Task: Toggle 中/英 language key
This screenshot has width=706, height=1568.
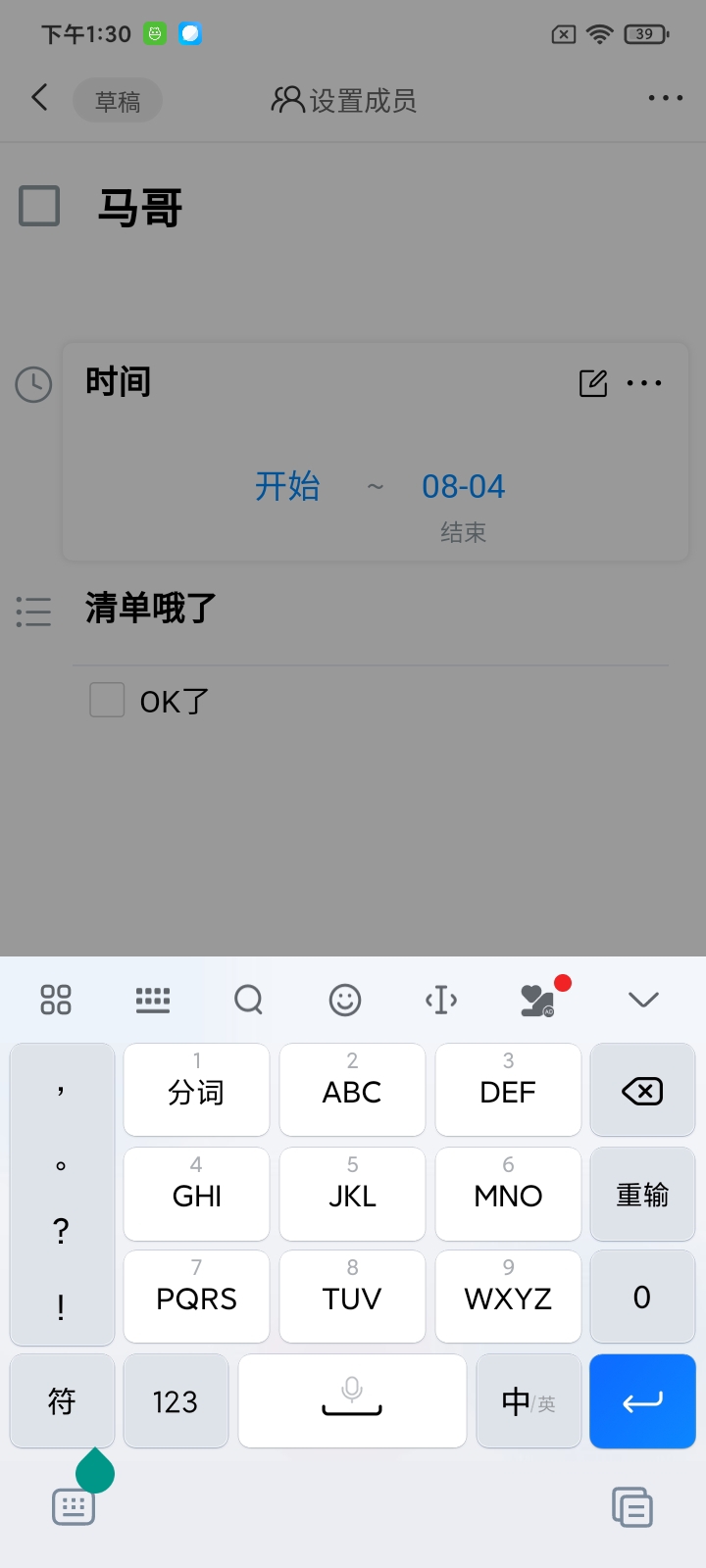Action: tap(529, 1401)
